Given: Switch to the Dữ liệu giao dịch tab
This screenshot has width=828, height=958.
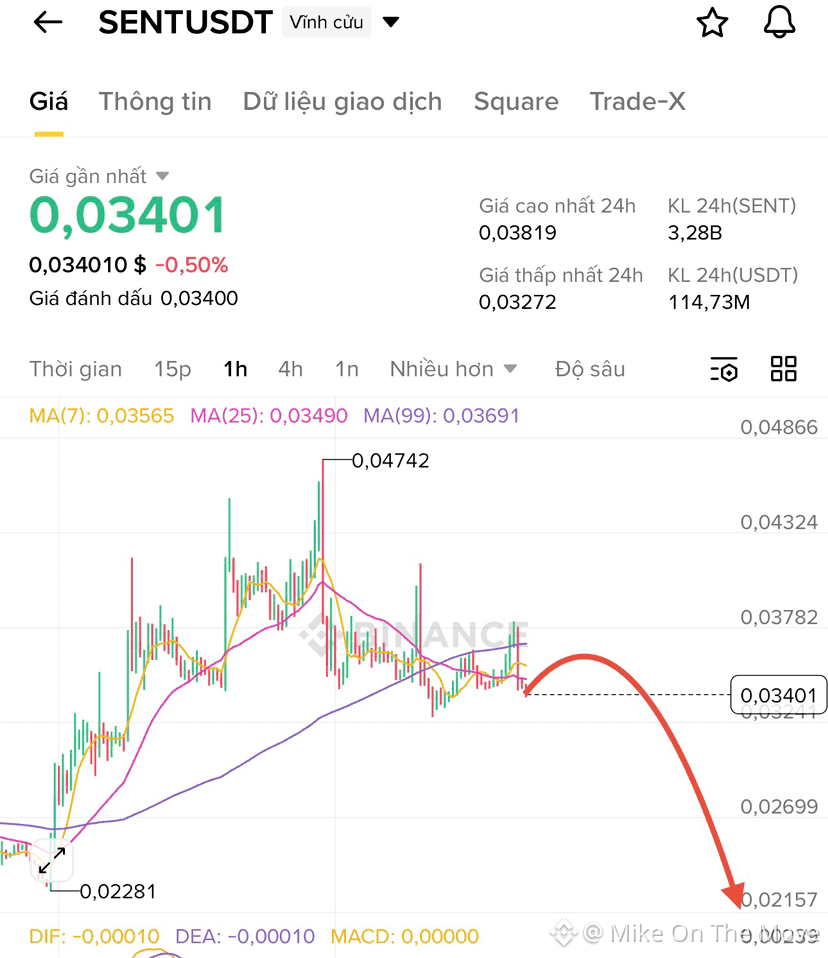Looking at the screenshot, I should click(x=342, y=101).
